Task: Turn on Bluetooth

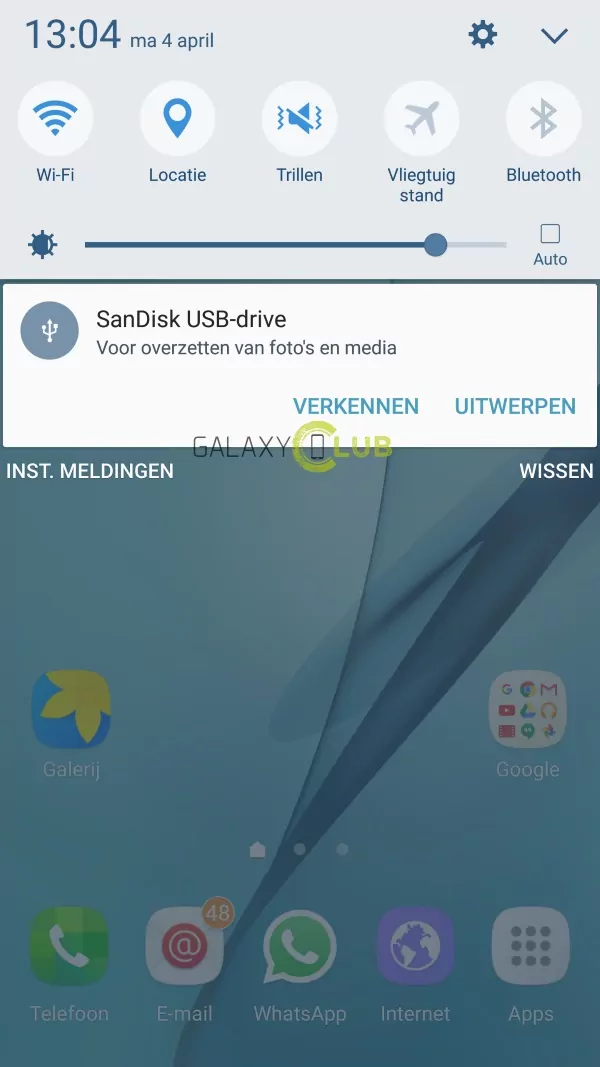Action: click(x=544, y=118)
